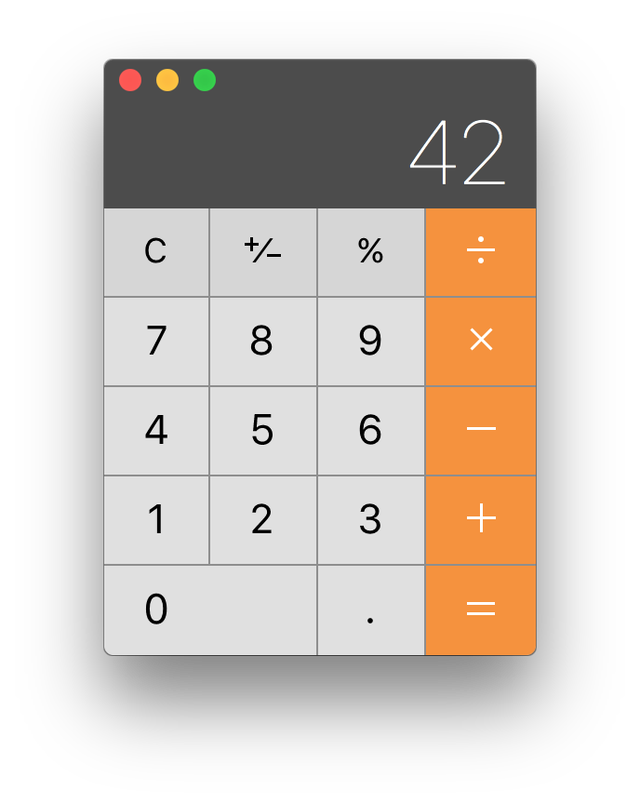Enter the digit 9

(371, 341)
